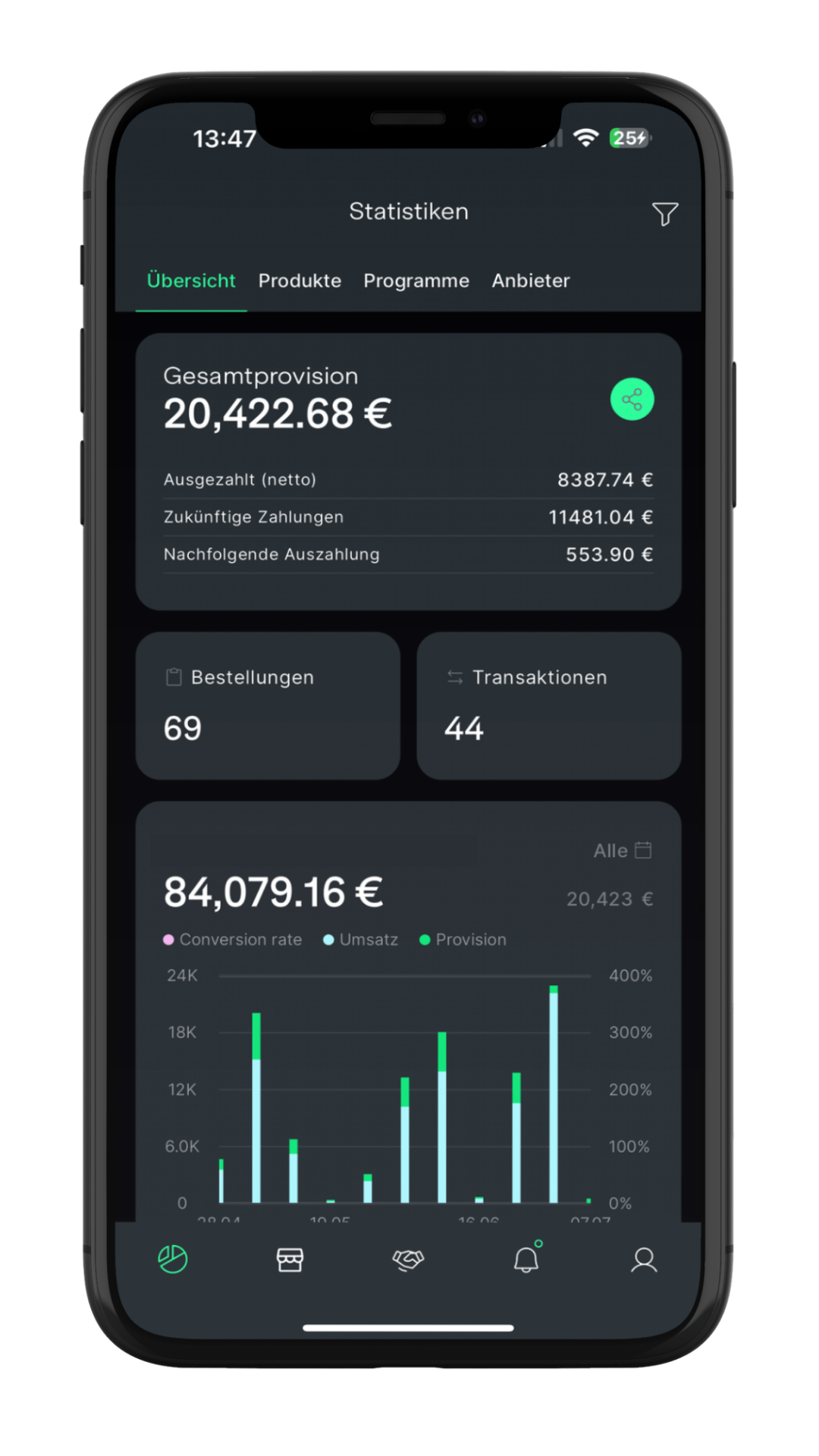Open the Alle date range picker
Screen dimensions: 819x1456
(622, 850)
